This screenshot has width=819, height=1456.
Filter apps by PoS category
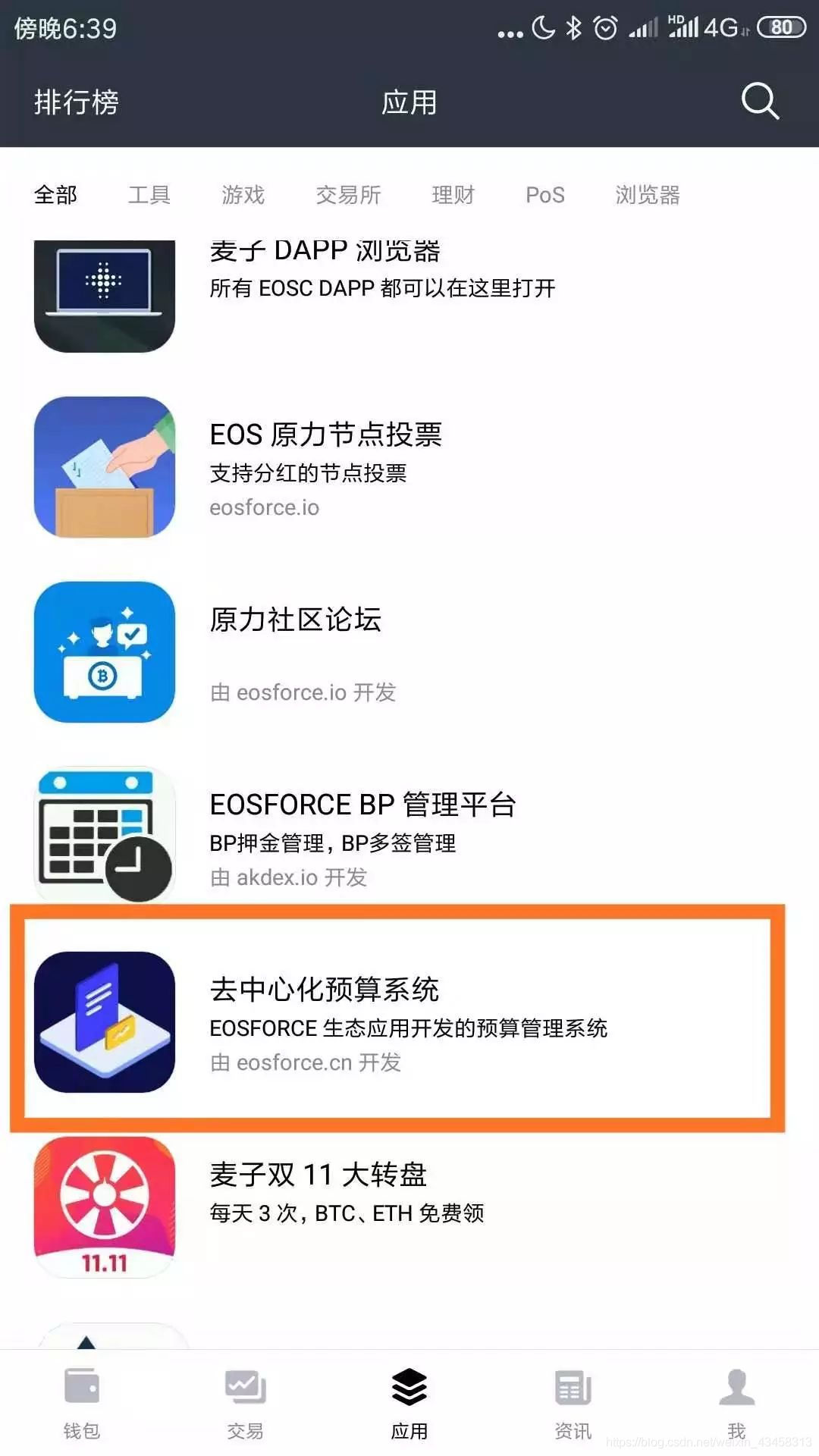(545, 195)
